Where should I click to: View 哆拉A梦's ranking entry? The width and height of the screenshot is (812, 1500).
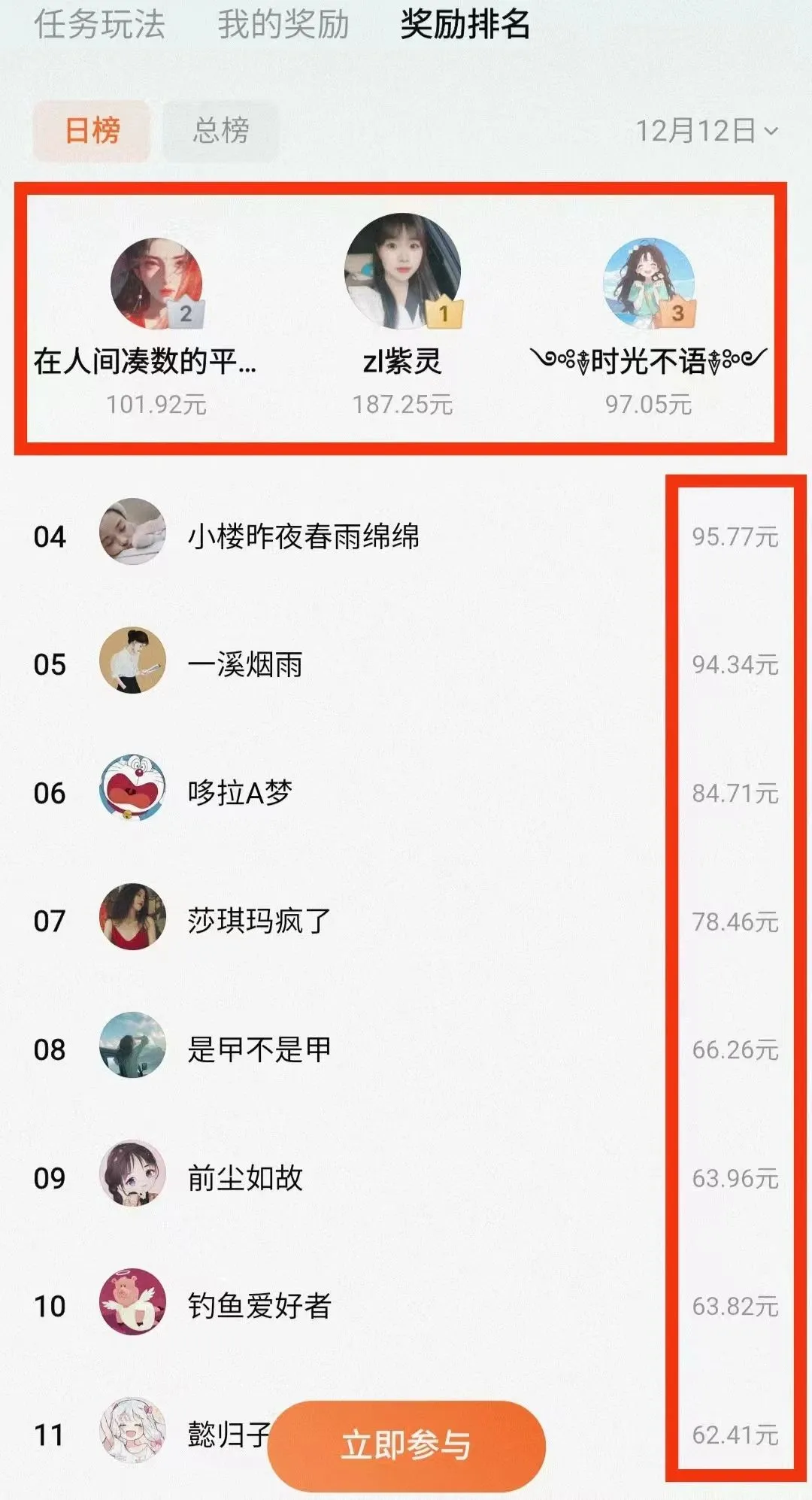[240, 793]
